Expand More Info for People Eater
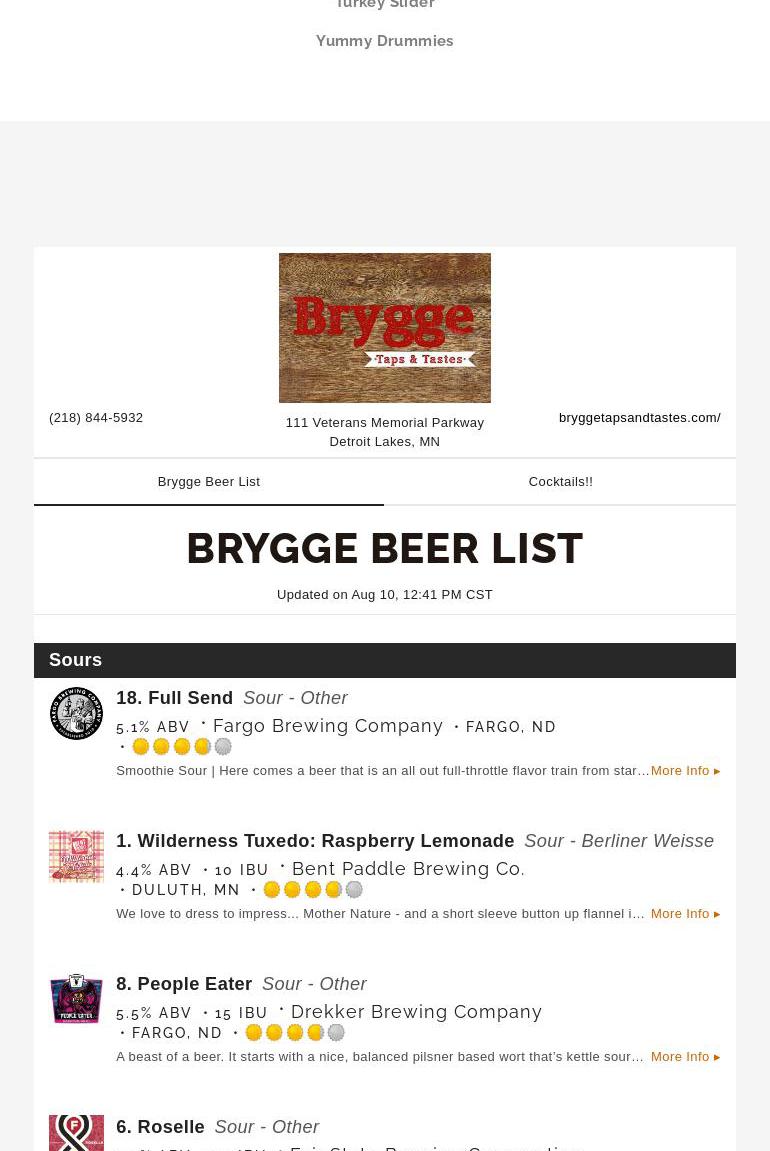Viewport: 770px width, 1151px height. [x=685, y=1057]
